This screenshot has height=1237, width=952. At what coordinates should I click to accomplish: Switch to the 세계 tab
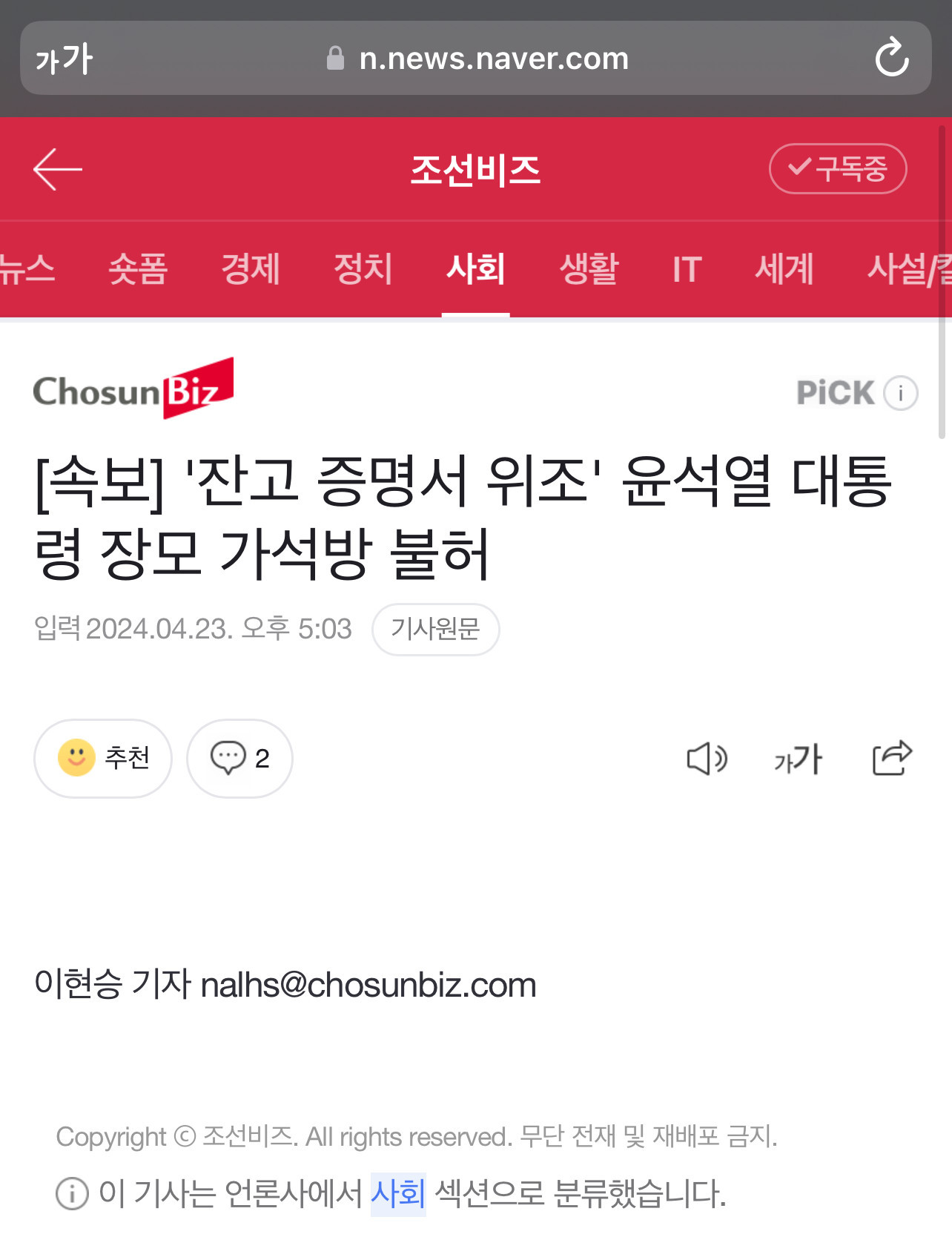784,268
